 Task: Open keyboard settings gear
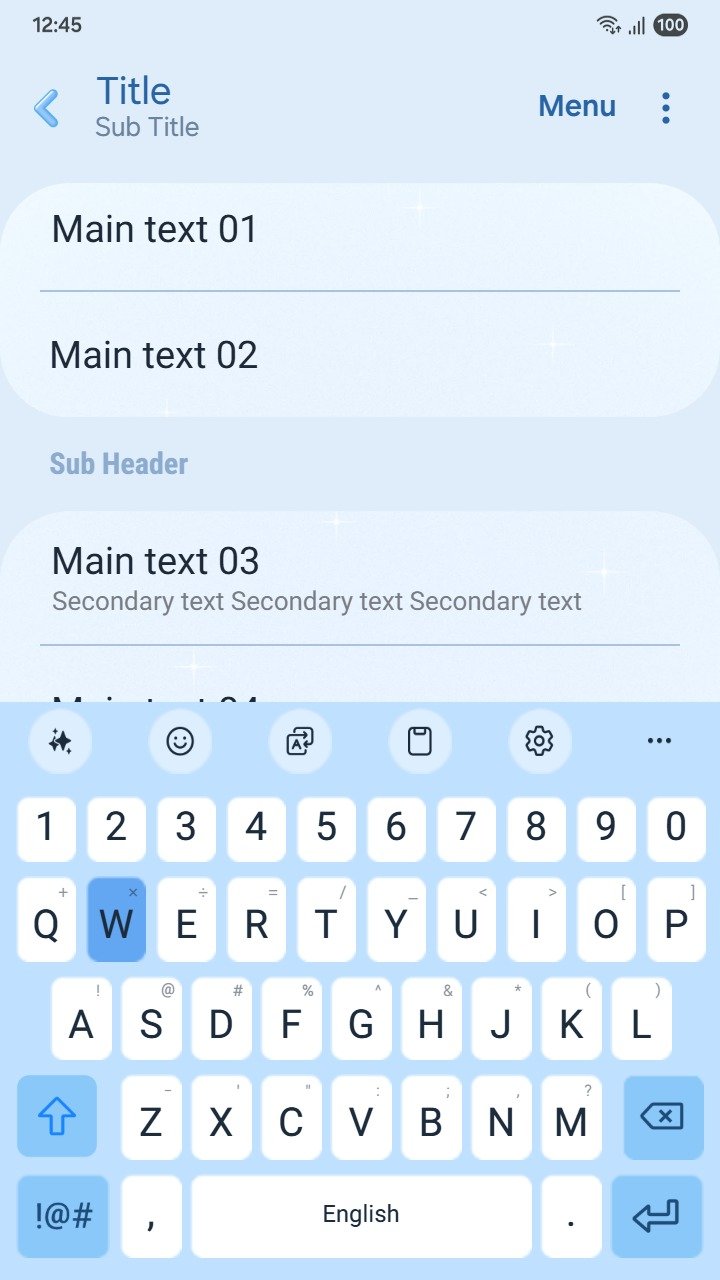(540, 741)
